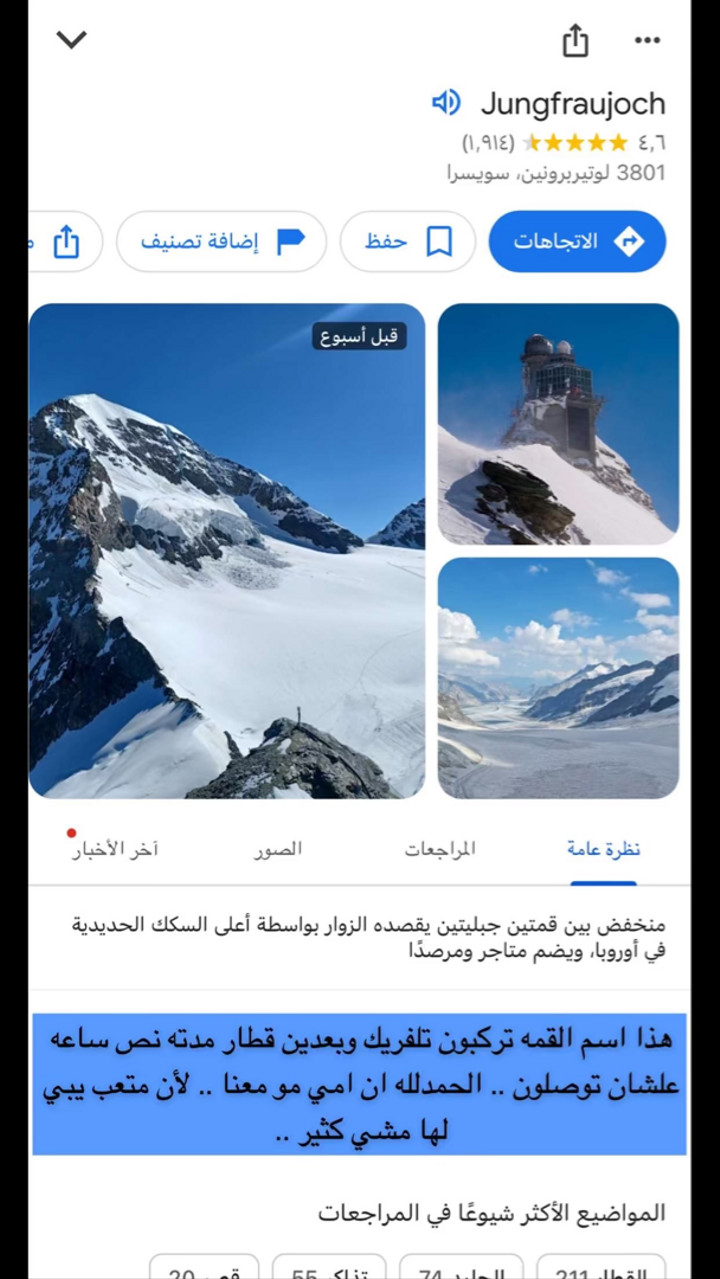Save this place with the حفظ button

[x=408, y=241]
